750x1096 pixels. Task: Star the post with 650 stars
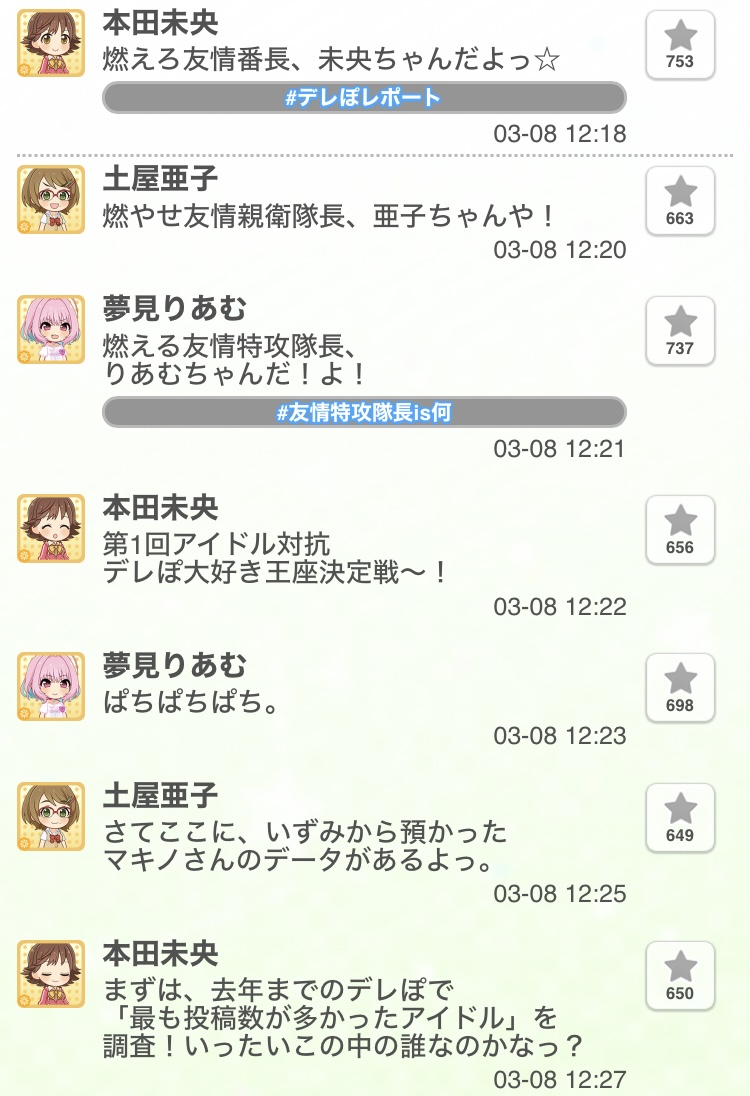tap(680, 975)
